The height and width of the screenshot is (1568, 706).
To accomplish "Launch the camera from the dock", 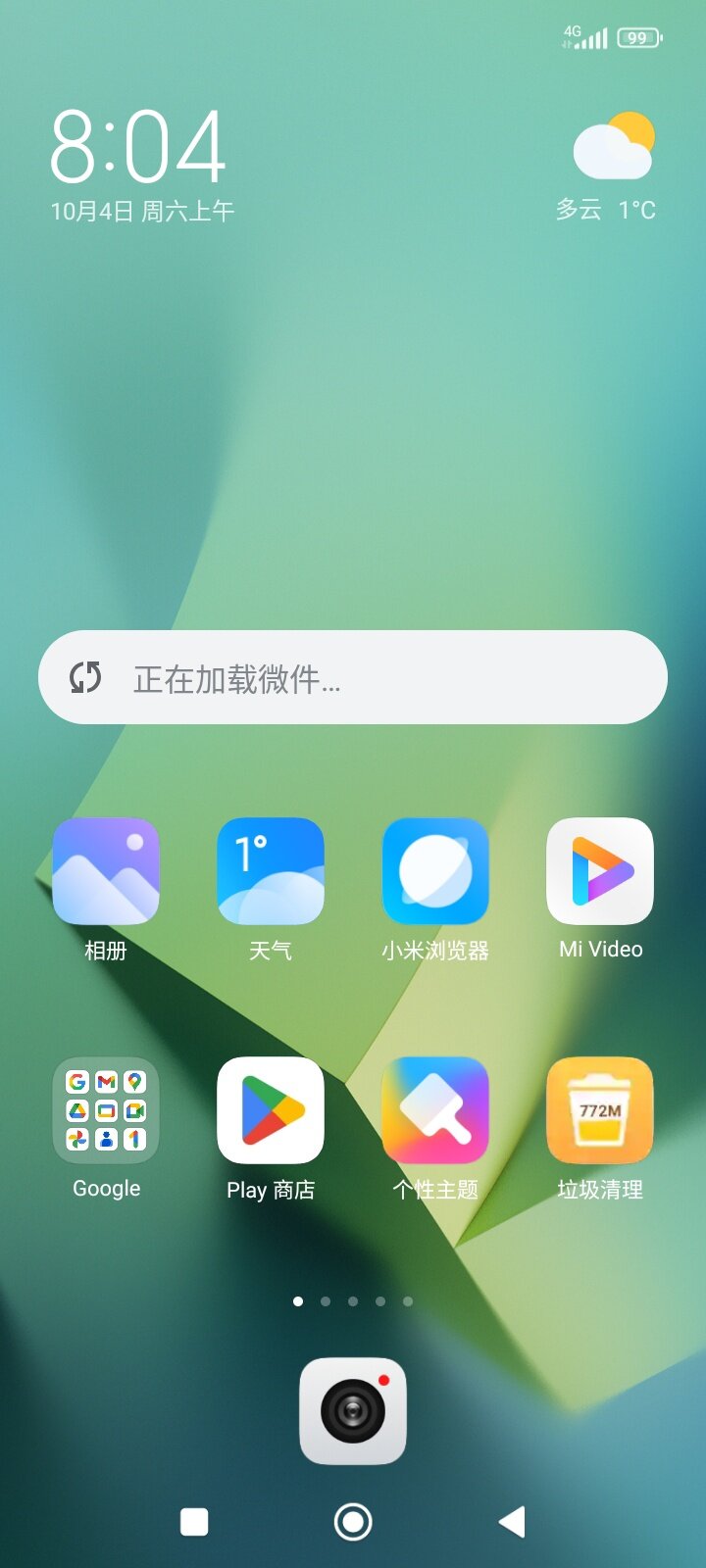I will pyautogui.click(x=353, y=1411).
